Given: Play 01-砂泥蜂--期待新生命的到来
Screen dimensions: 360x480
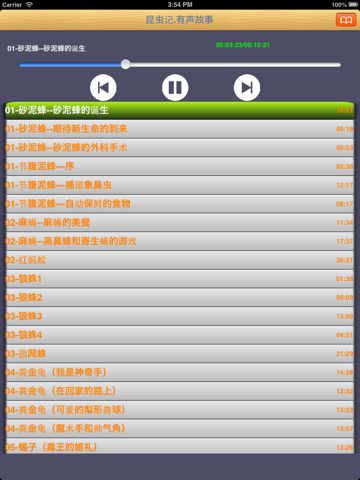Looking at the screenshot, I should click(x=180, y=129).
